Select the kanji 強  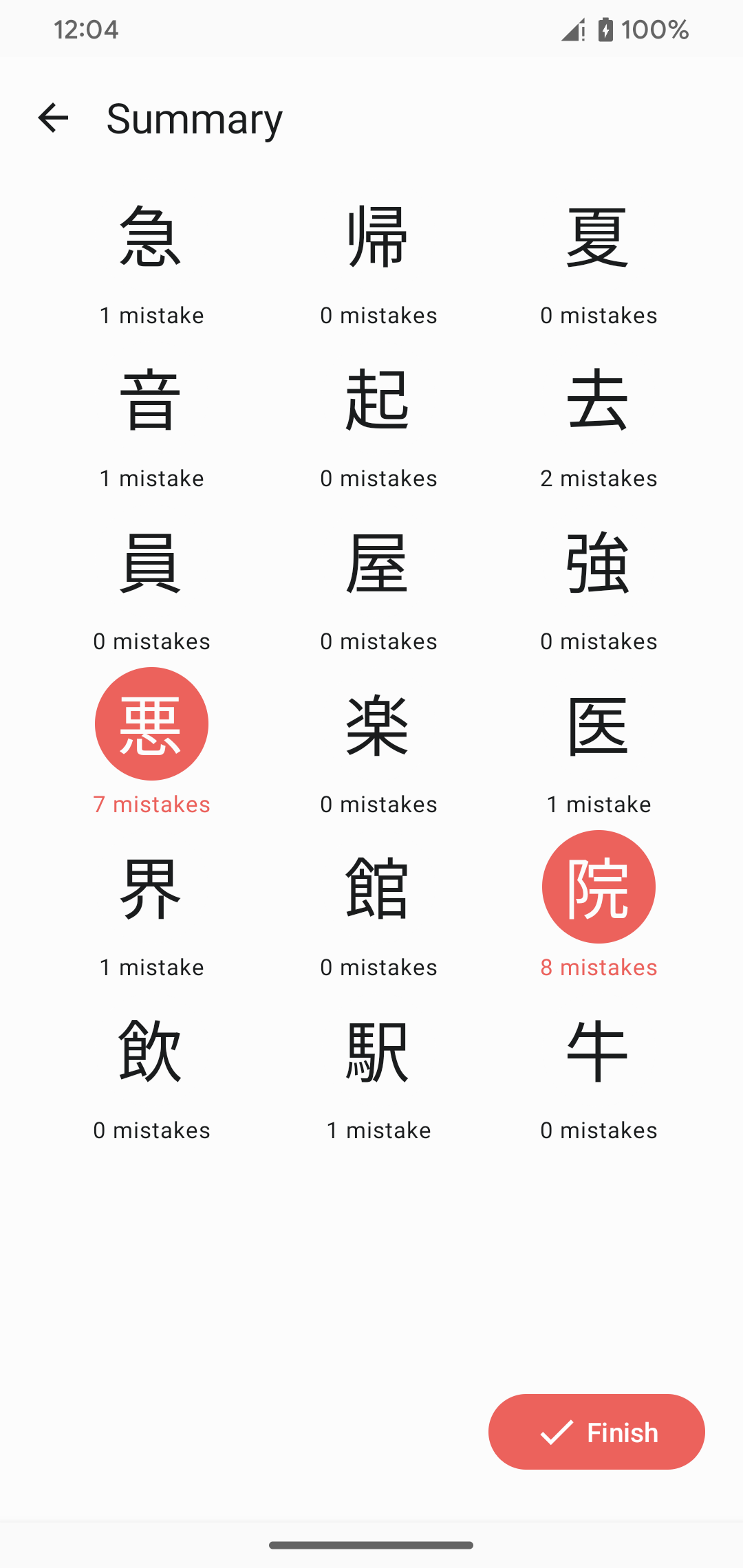click(599, 563)
